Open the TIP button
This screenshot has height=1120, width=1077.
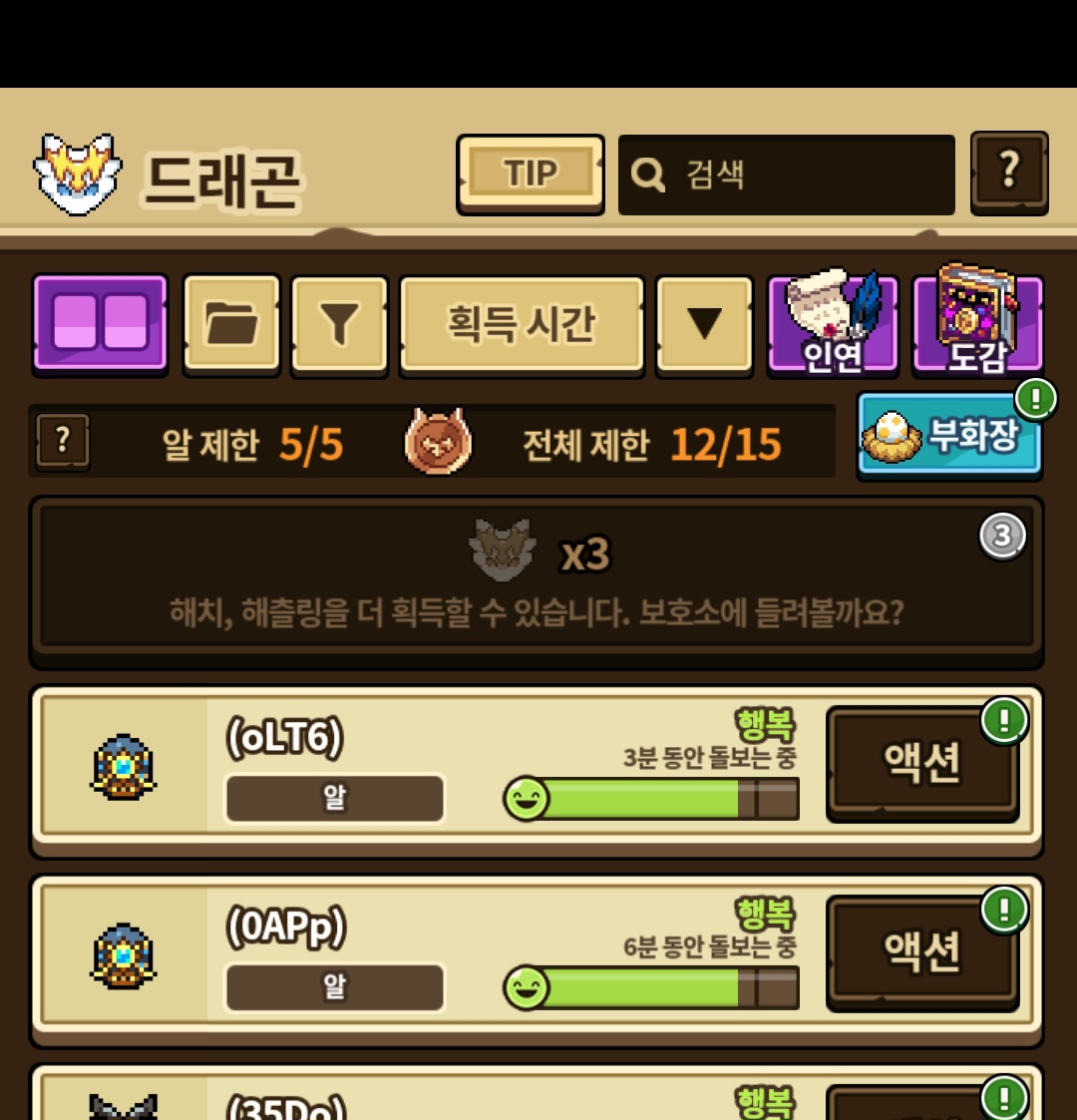(x=530, y=174)
